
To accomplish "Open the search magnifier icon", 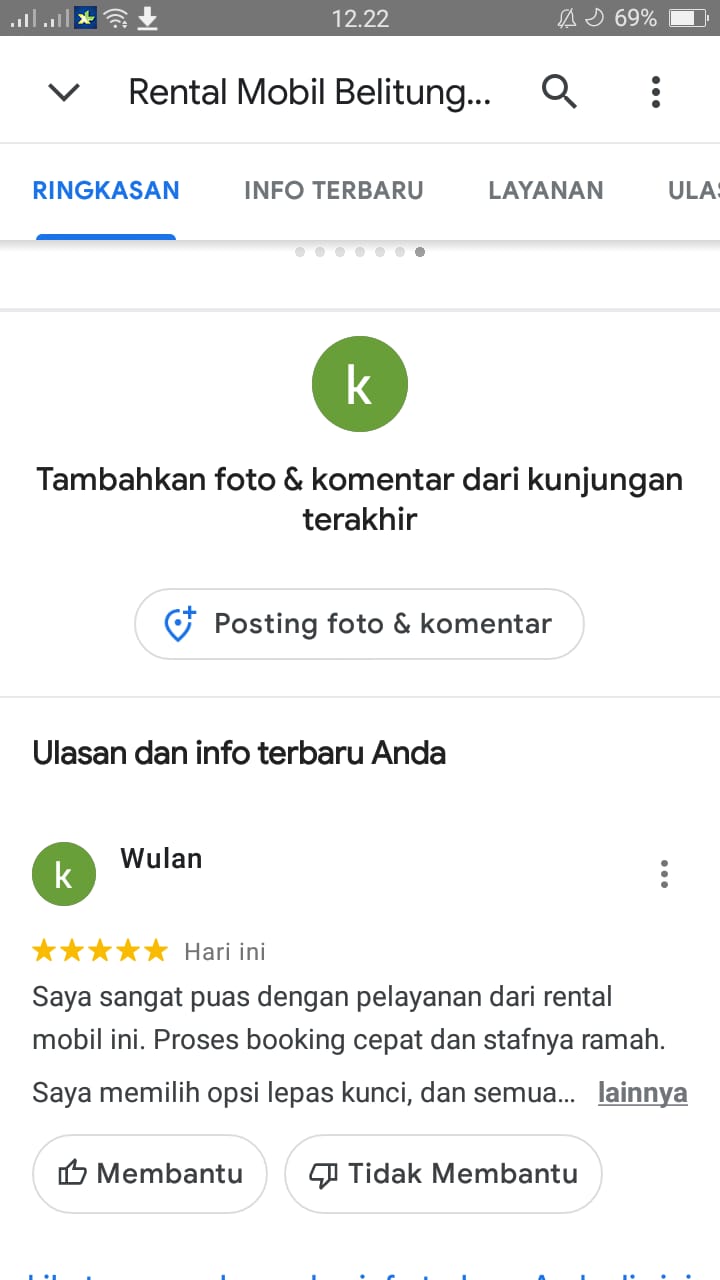I will coord(559,92).
